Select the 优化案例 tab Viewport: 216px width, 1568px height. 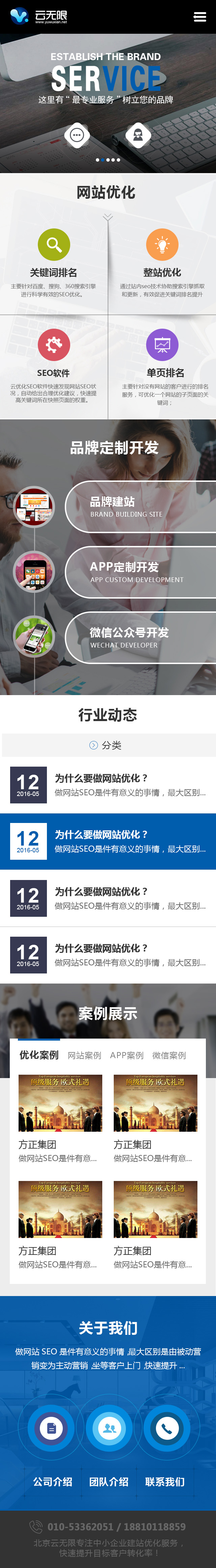39,1055
